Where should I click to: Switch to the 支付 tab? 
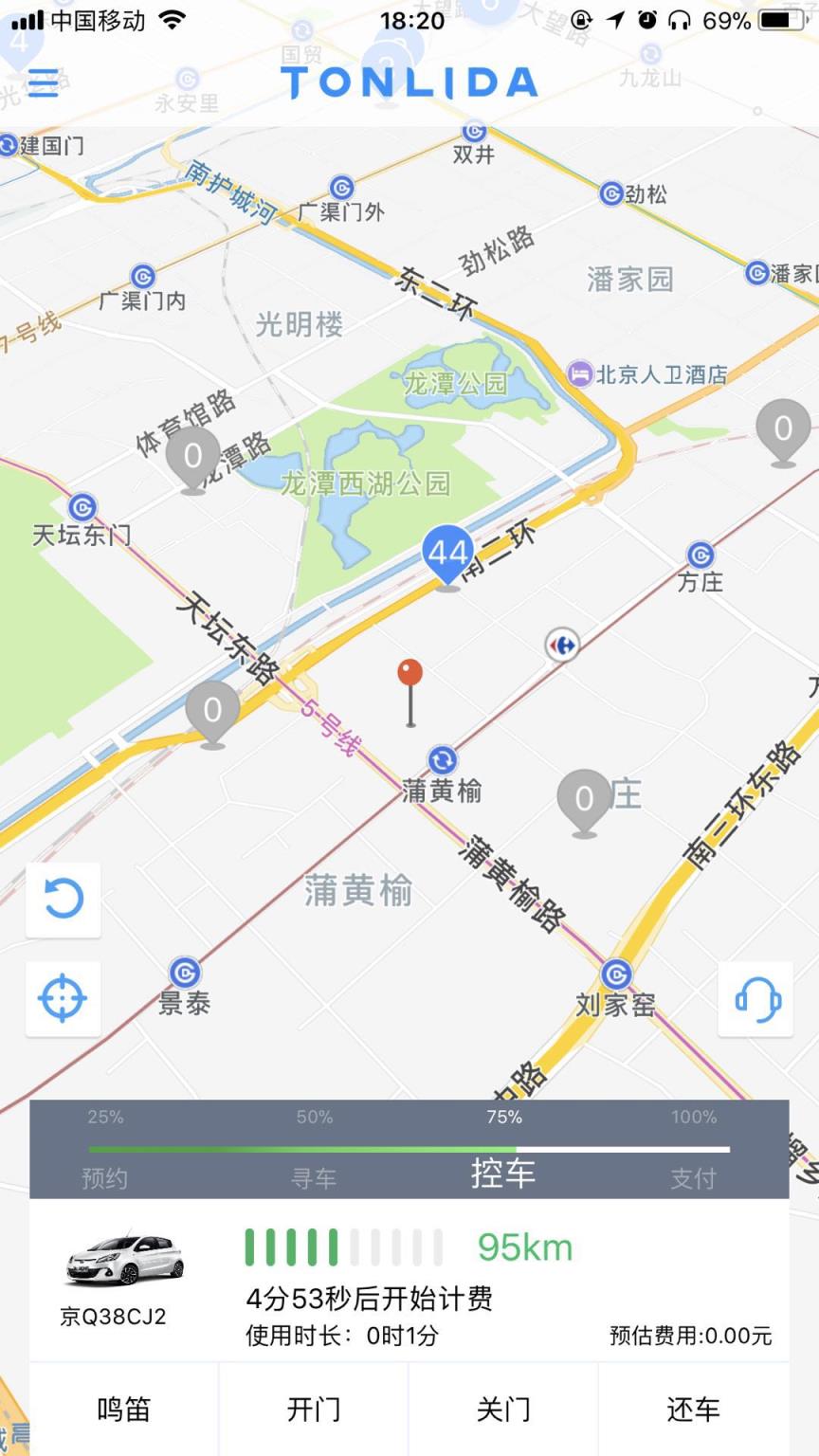(695, 1178)
